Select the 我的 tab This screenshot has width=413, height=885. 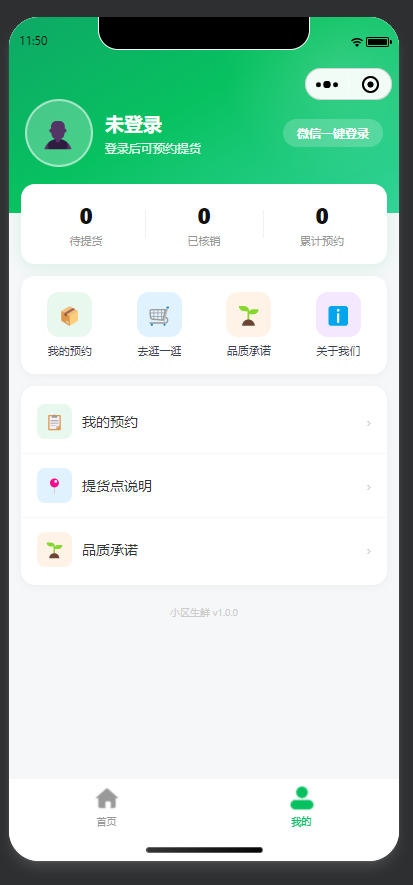point(301,808)
